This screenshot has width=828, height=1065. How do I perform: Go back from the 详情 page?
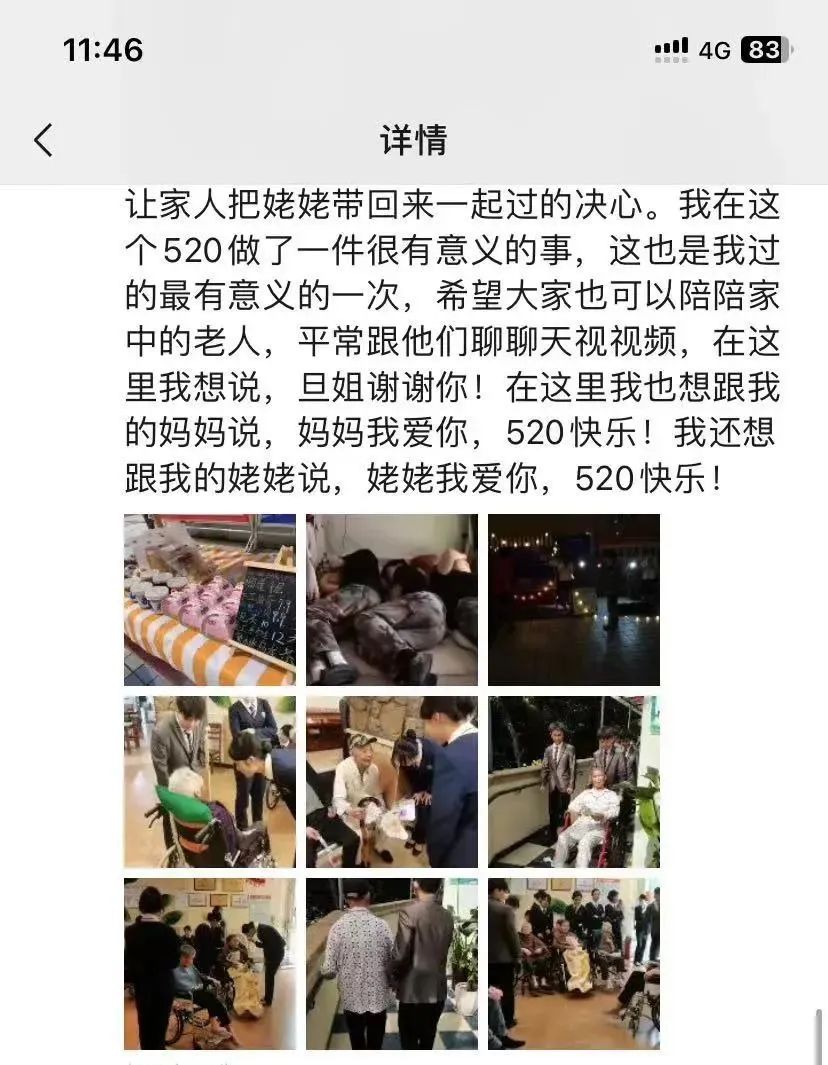coord(43,141)
